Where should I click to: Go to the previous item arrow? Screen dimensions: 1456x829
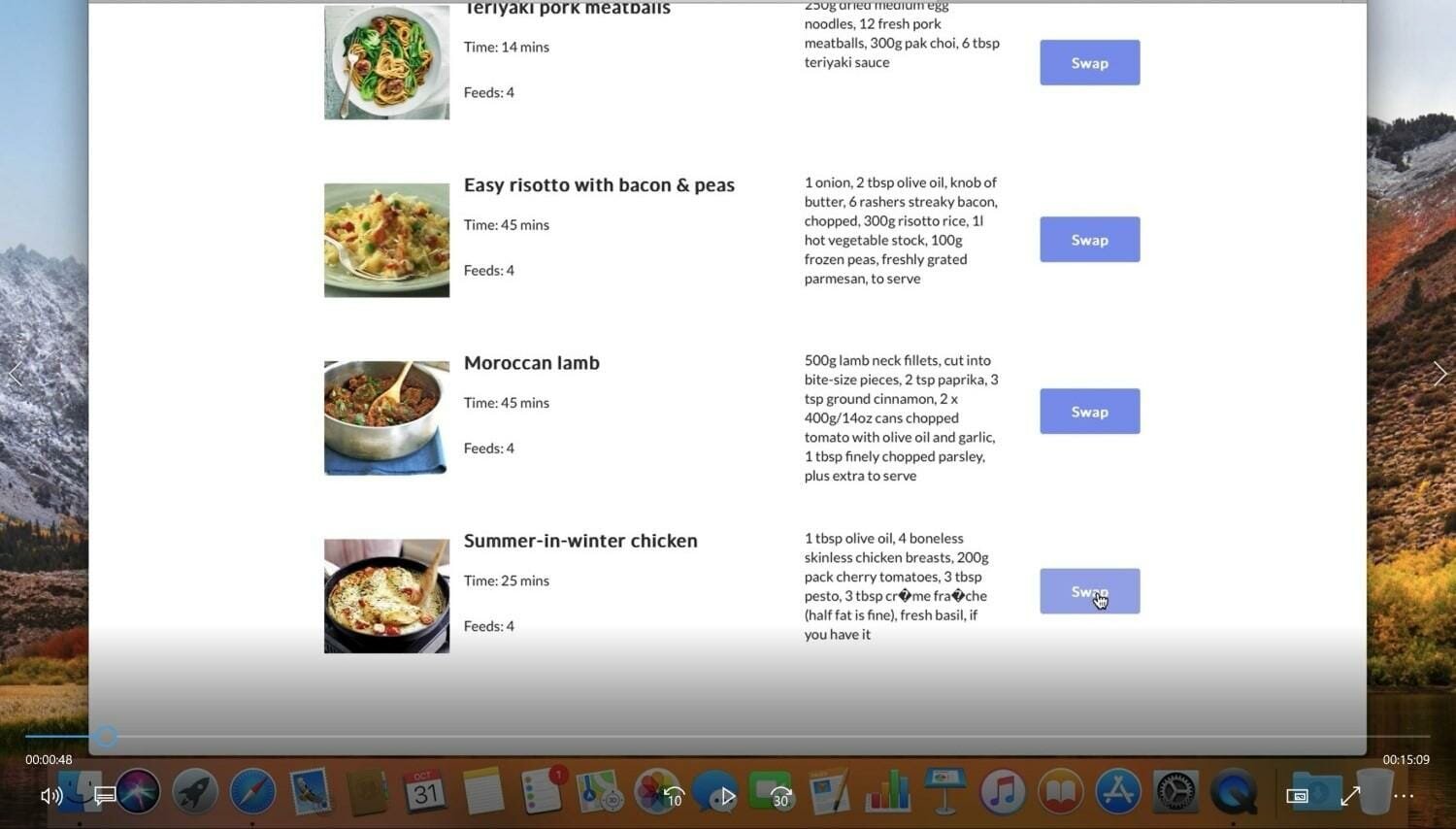point(16,374)
